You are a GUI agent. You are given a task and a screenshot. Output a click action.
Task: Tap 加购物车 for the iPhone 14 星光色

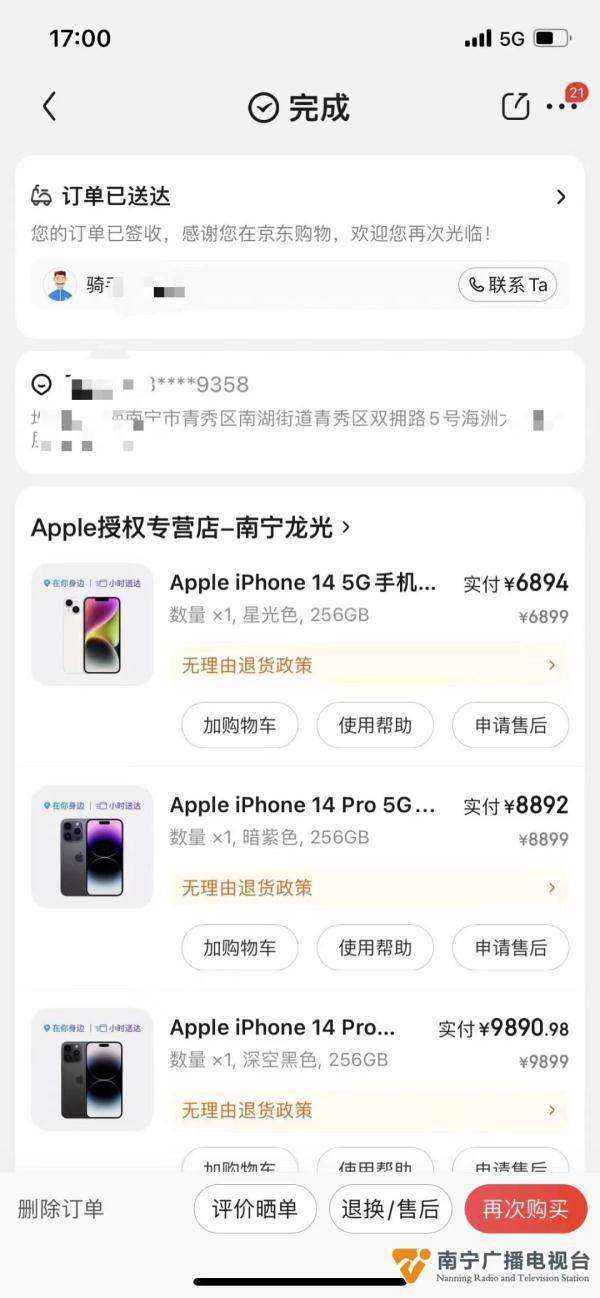tap(239, 725)
